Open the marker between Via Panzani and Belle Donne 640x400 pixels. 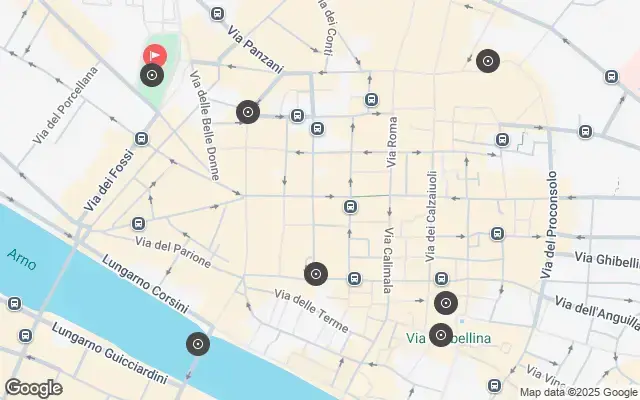[x=247, y=112]
